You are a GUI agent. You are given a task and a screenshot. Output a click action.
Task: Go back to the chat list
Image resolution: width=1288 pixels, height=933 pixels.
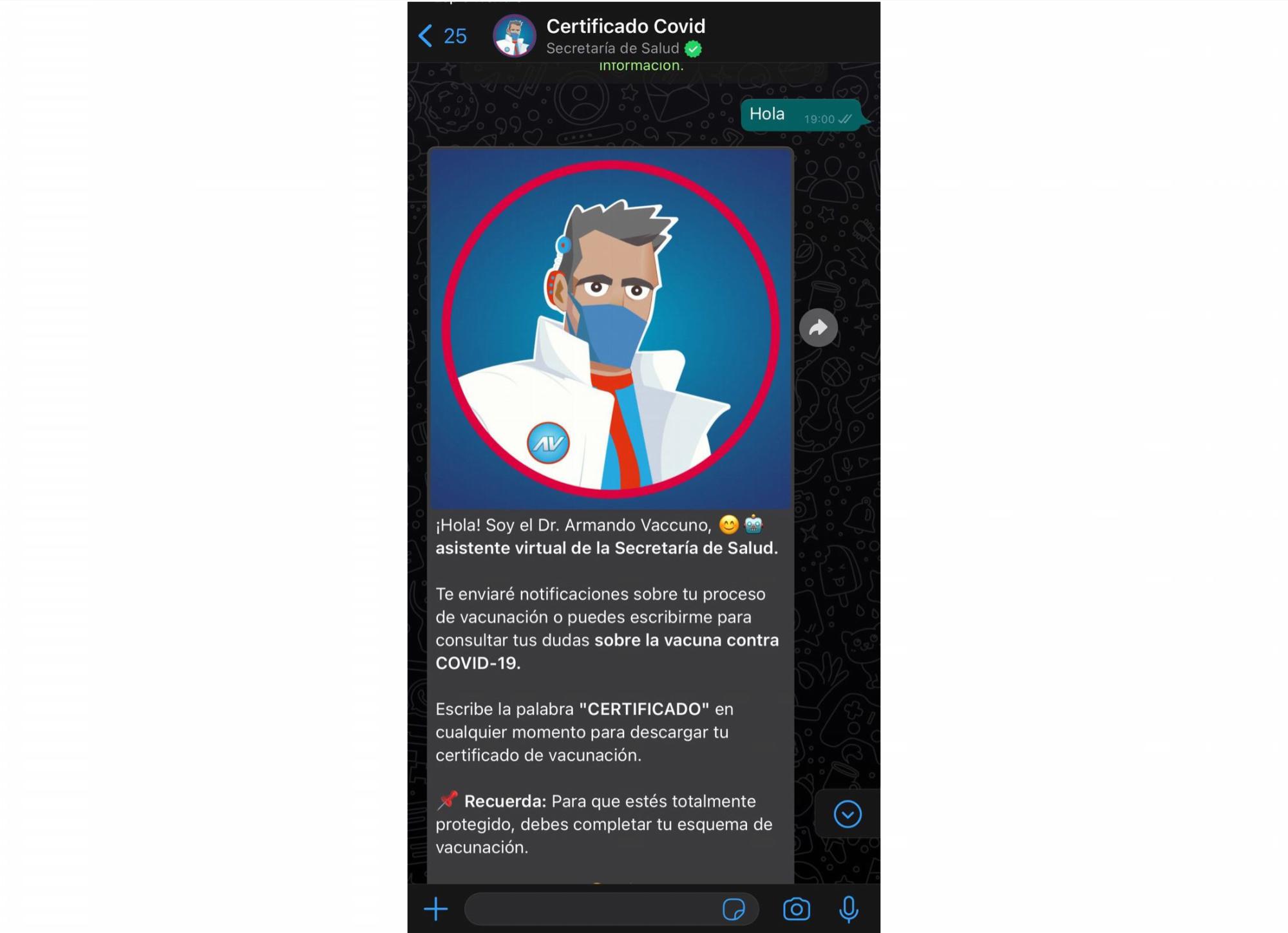[x=442, y=35]
